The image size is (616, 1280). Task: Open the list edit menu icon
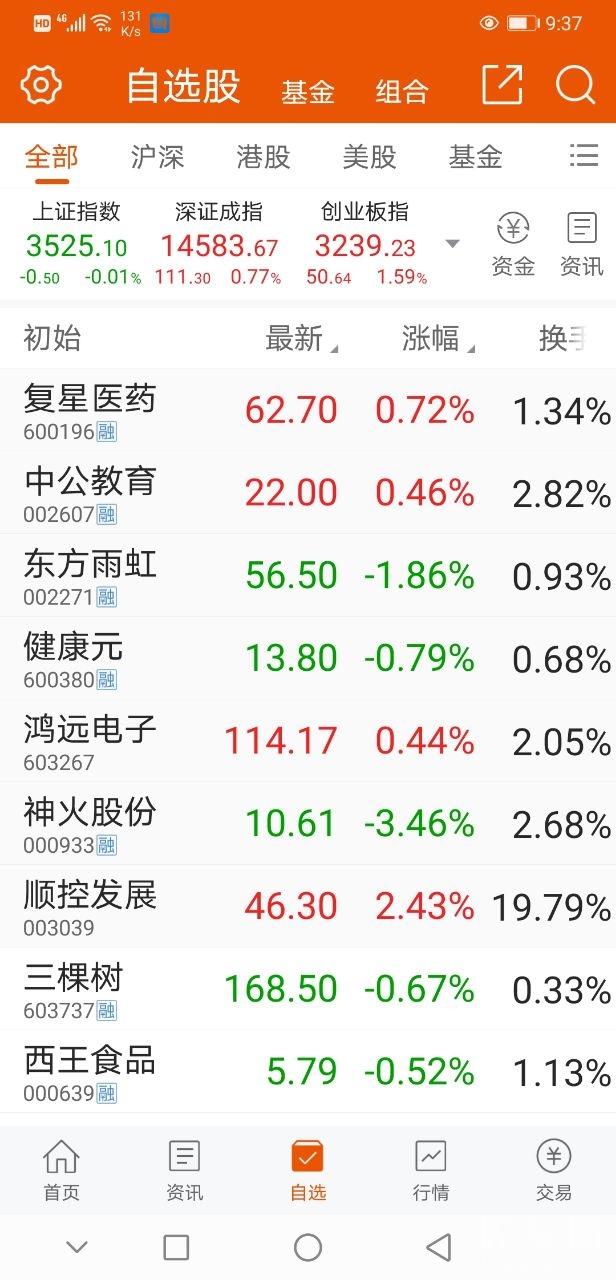pos(583,155)
